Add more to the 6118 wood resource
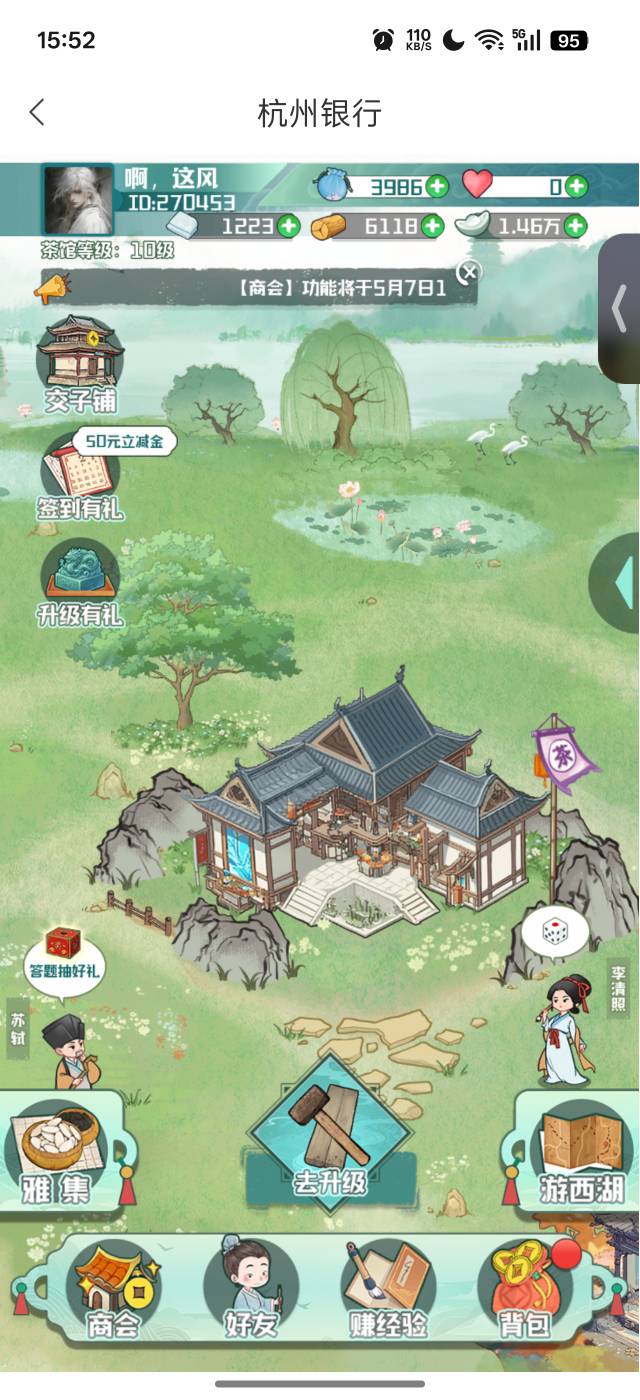The width and height of the screenshot is (640, 1400). click(x=432, y=226)
